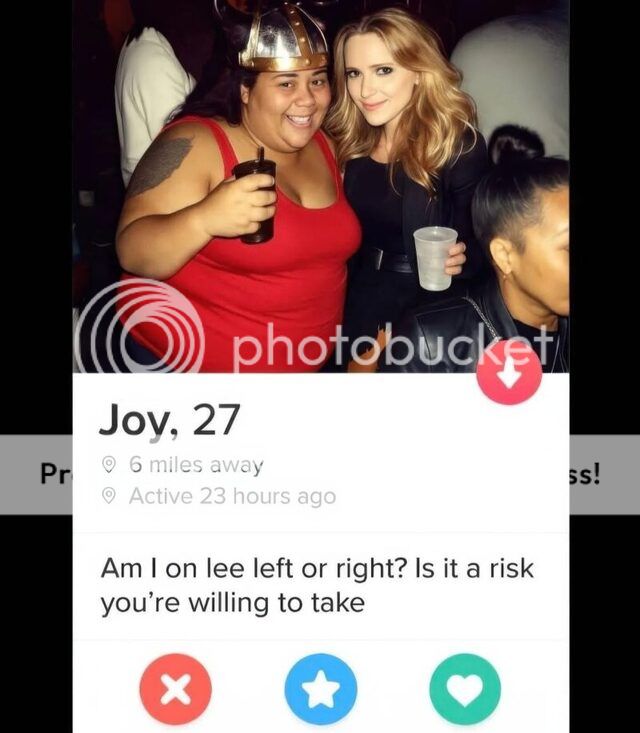Tap the red X to pass on Joy
The width and height of the screenshot is (640, 733).
point(176,689)
